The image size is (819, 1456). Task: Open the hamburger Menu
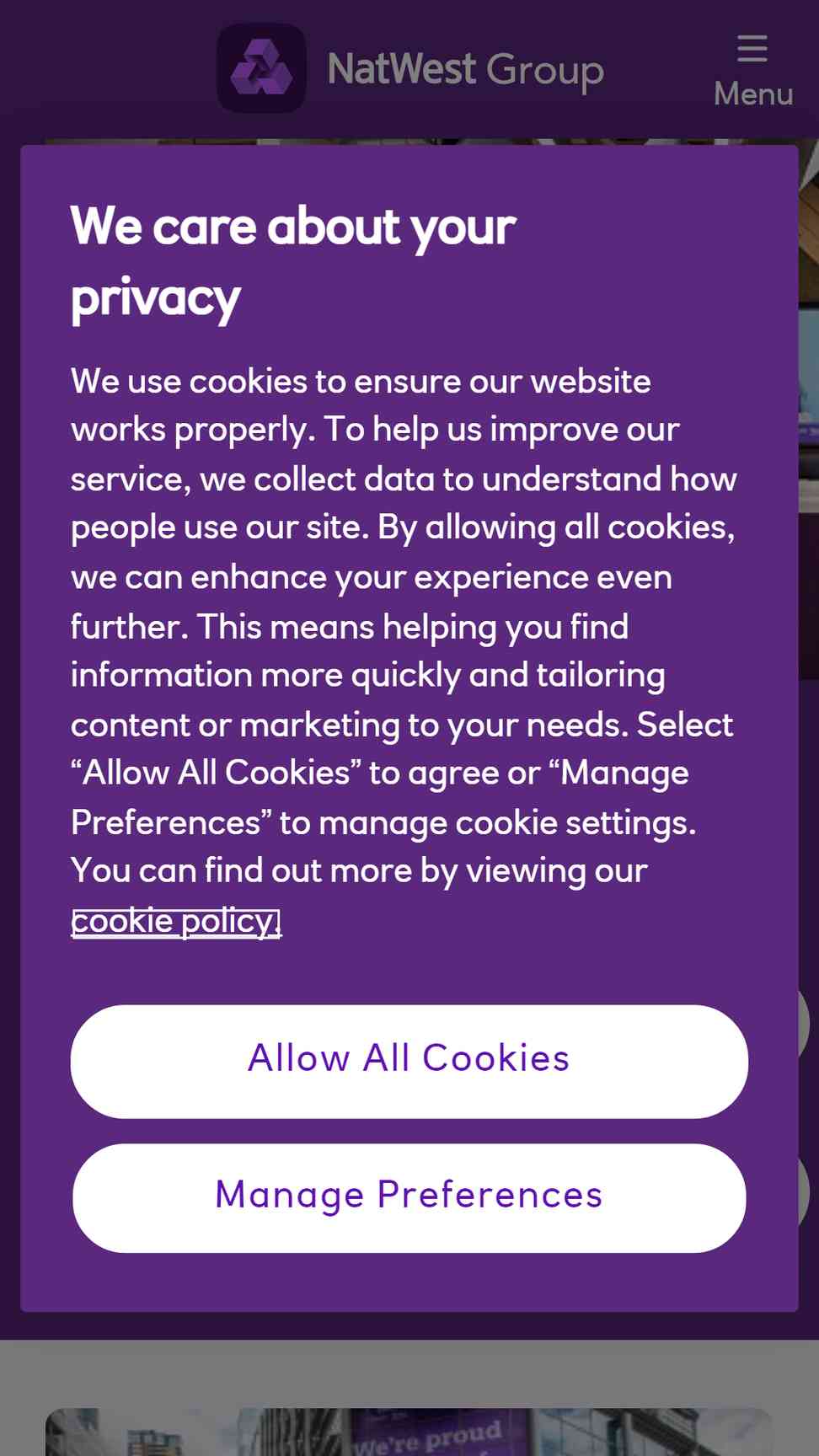752,71
